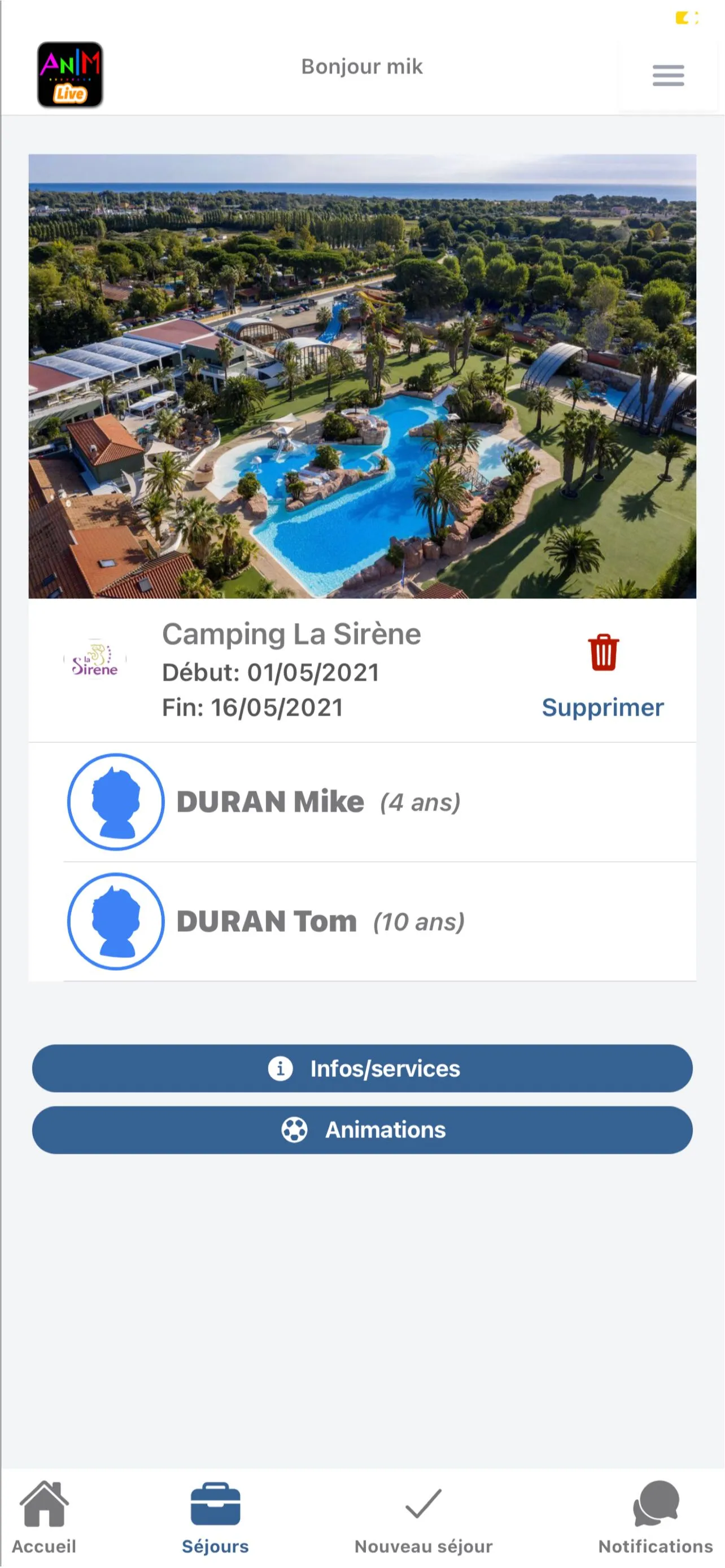Go to the Accueil tab

pos(44,1517)
